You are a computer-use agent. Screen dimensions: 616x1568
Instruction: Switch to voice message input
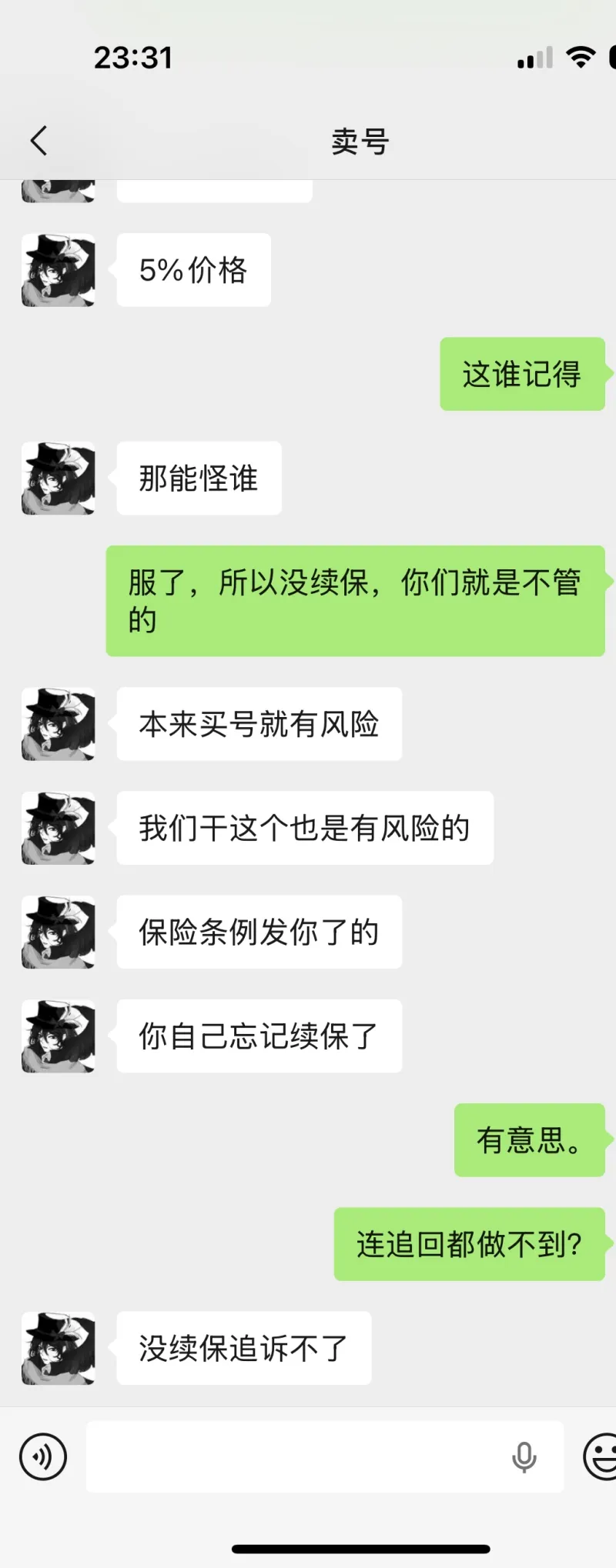tap(43, 1456)
